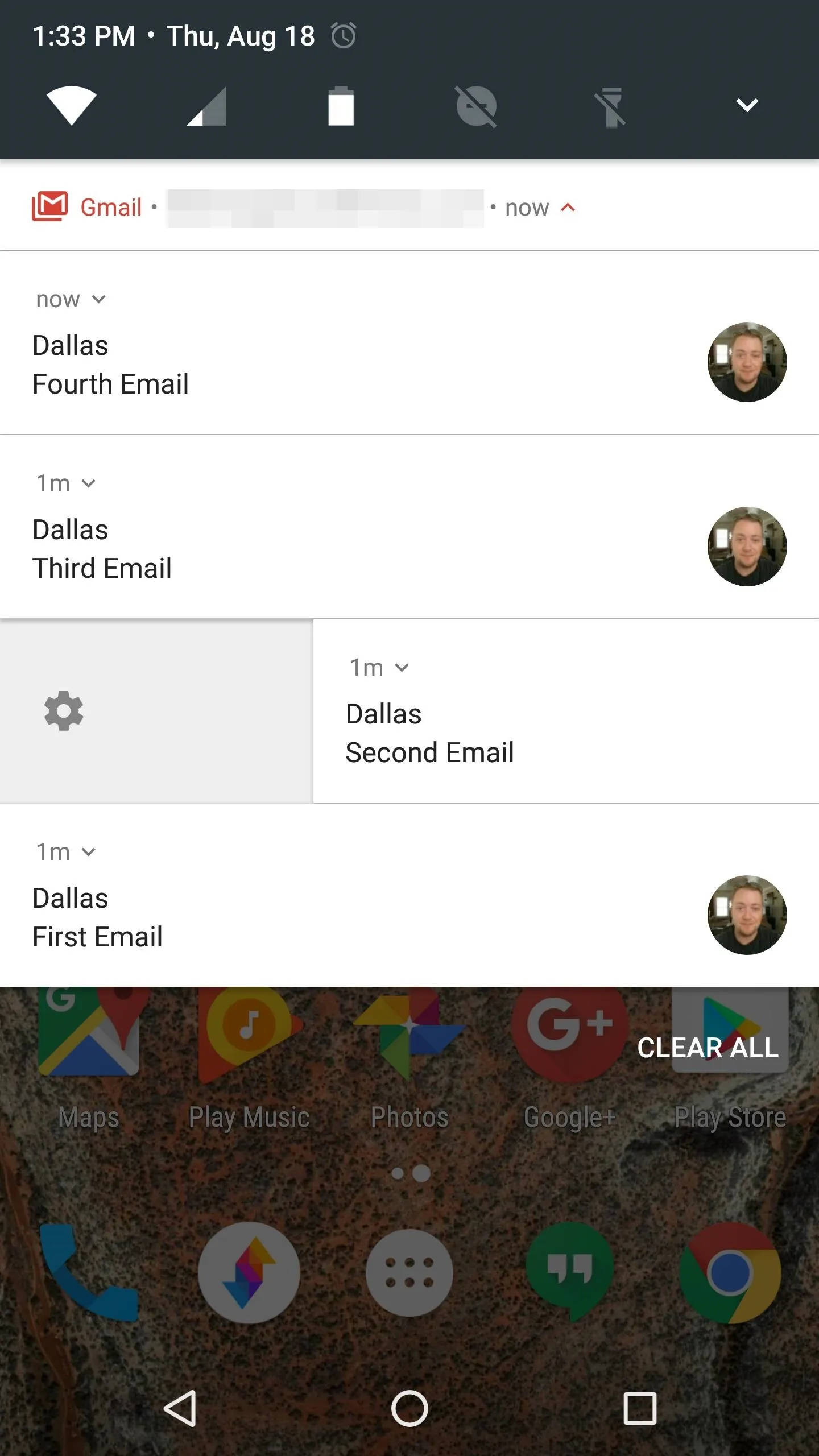Screen dimensions: 819x1456
Task: Open the battery quick setting
Action: (341, 106)
